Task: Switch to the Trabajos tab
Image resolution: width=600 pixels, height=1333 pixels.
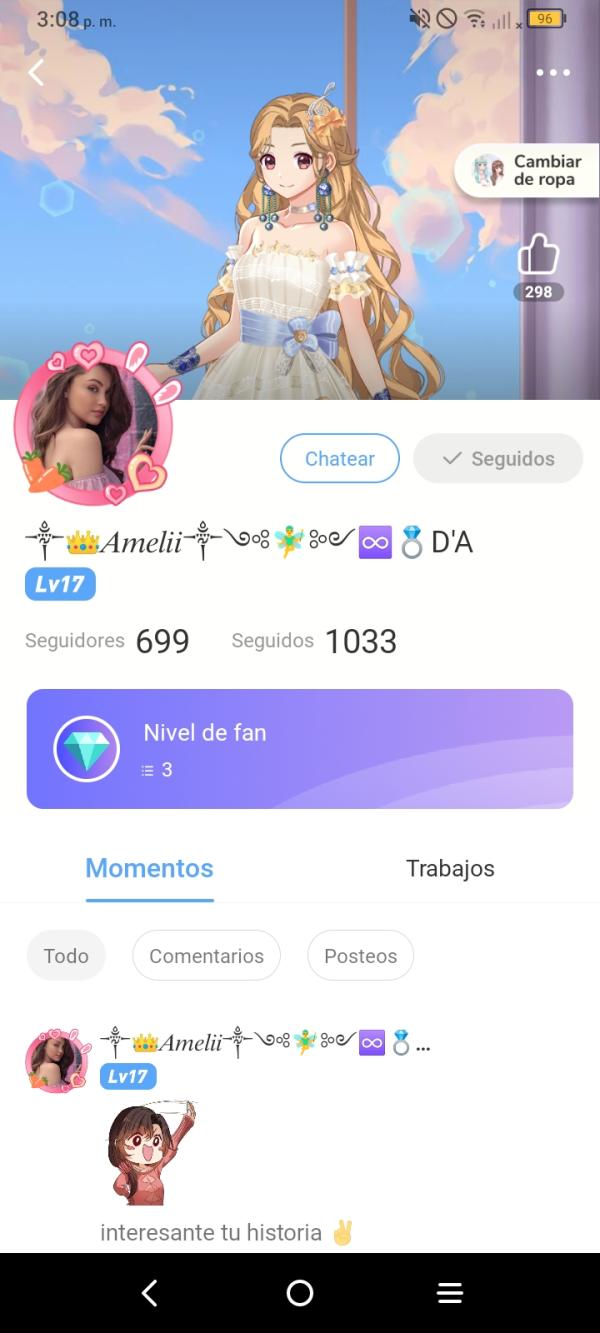Action: pos(450,868)
